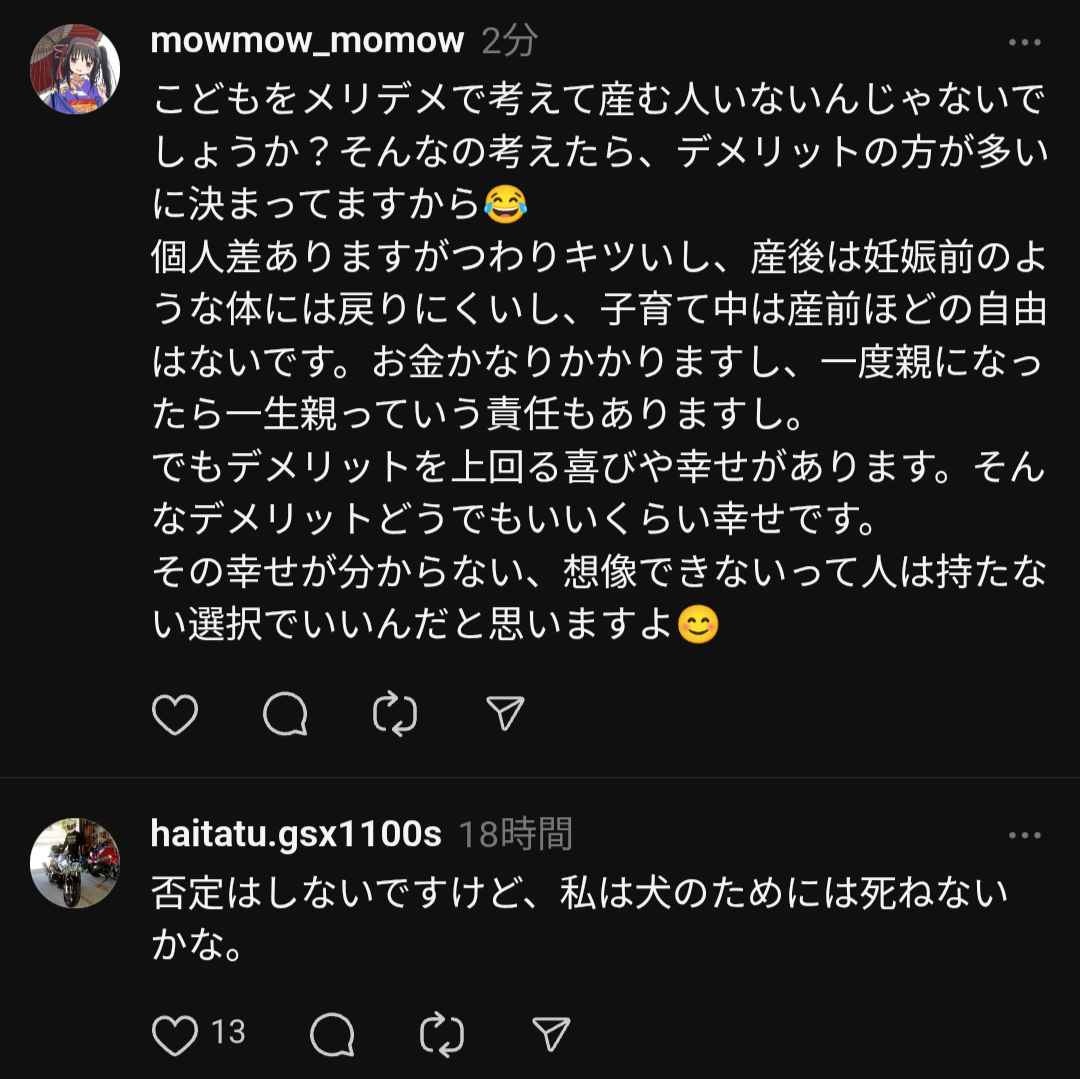Screen dimensions: 1080x1079
Task: Like mowmow_momow's post
Action: click(175, 714)
